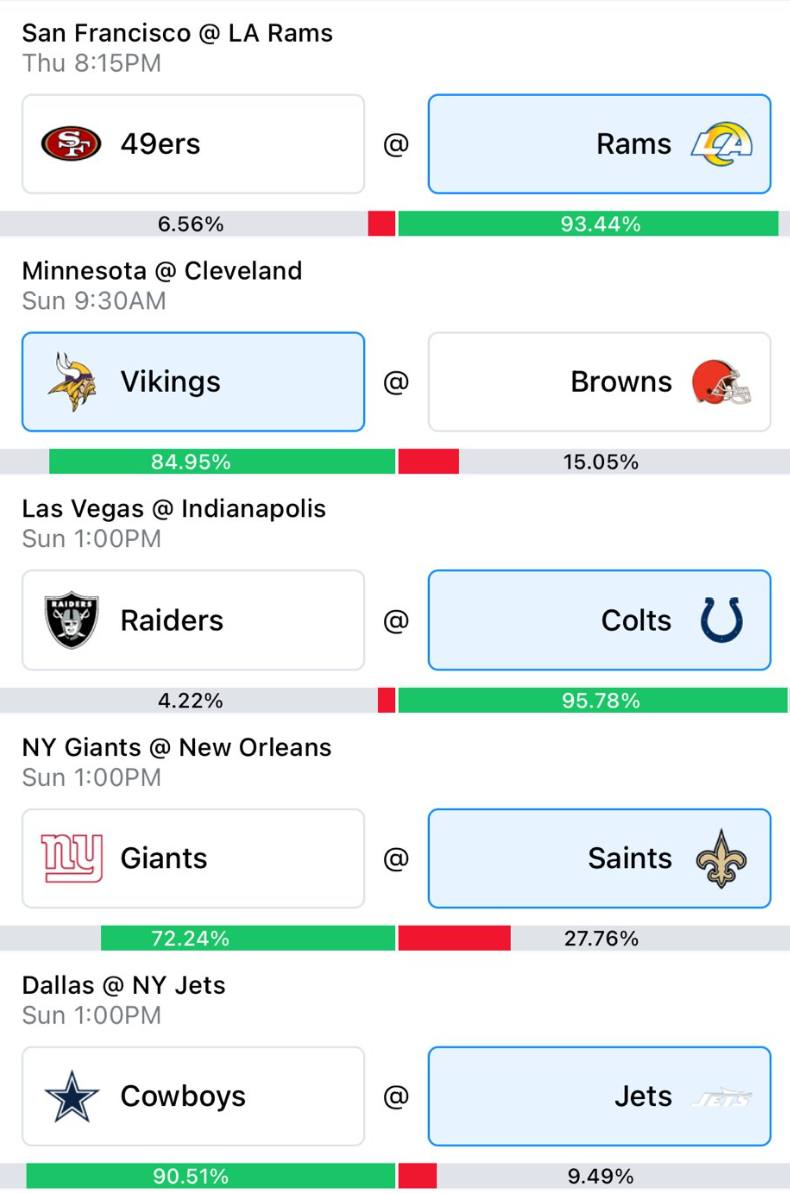Choose the Cowboys to win
Screen dimensions: 790x1194
point(194,1097)
